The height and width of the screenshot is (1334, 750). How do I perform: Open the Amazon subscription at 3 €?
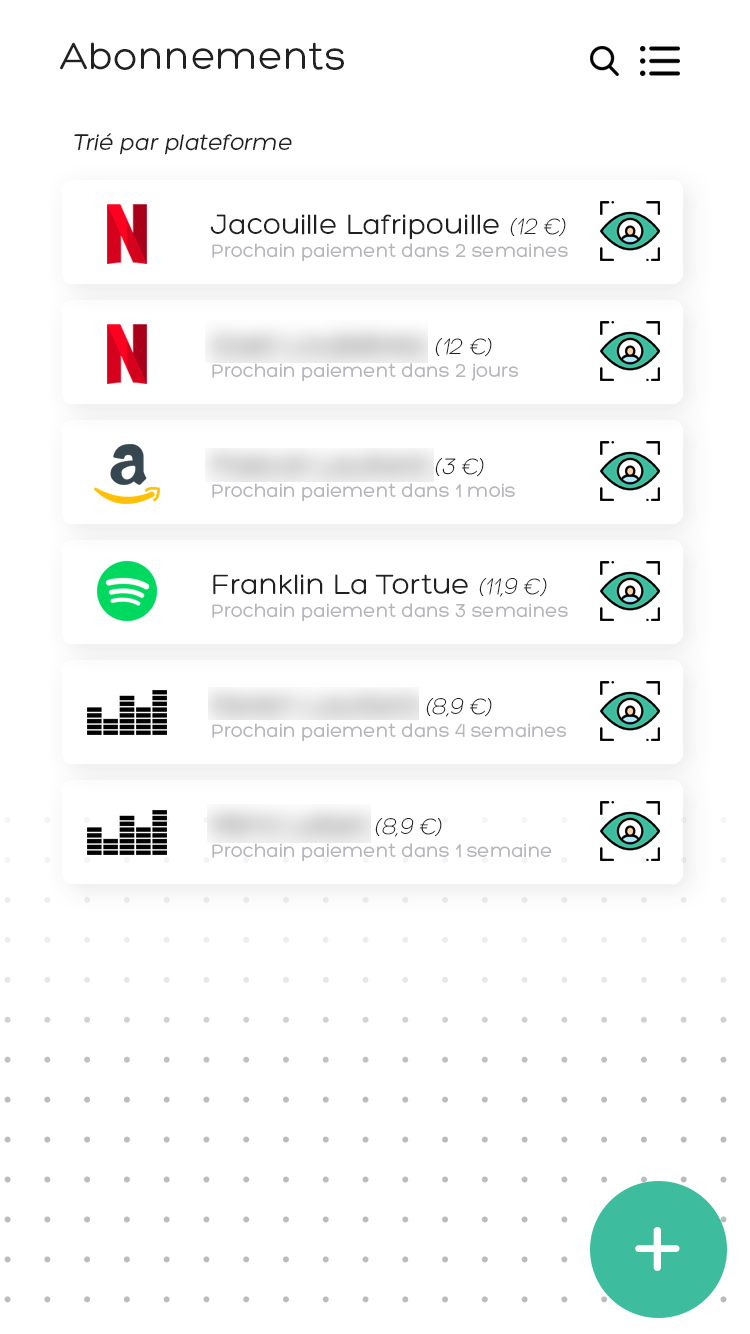372,472
